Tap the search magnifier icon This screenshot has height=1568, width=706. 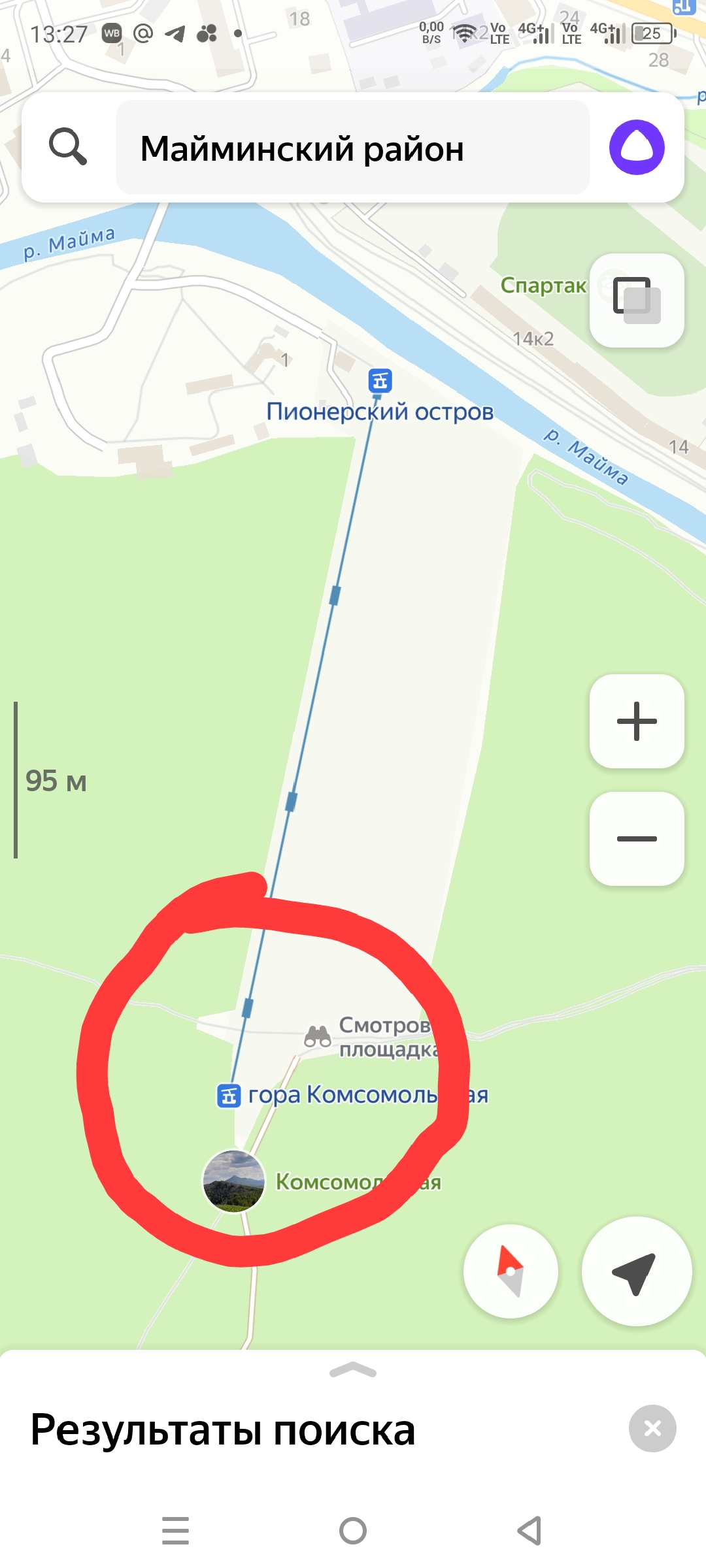[68, 147]
